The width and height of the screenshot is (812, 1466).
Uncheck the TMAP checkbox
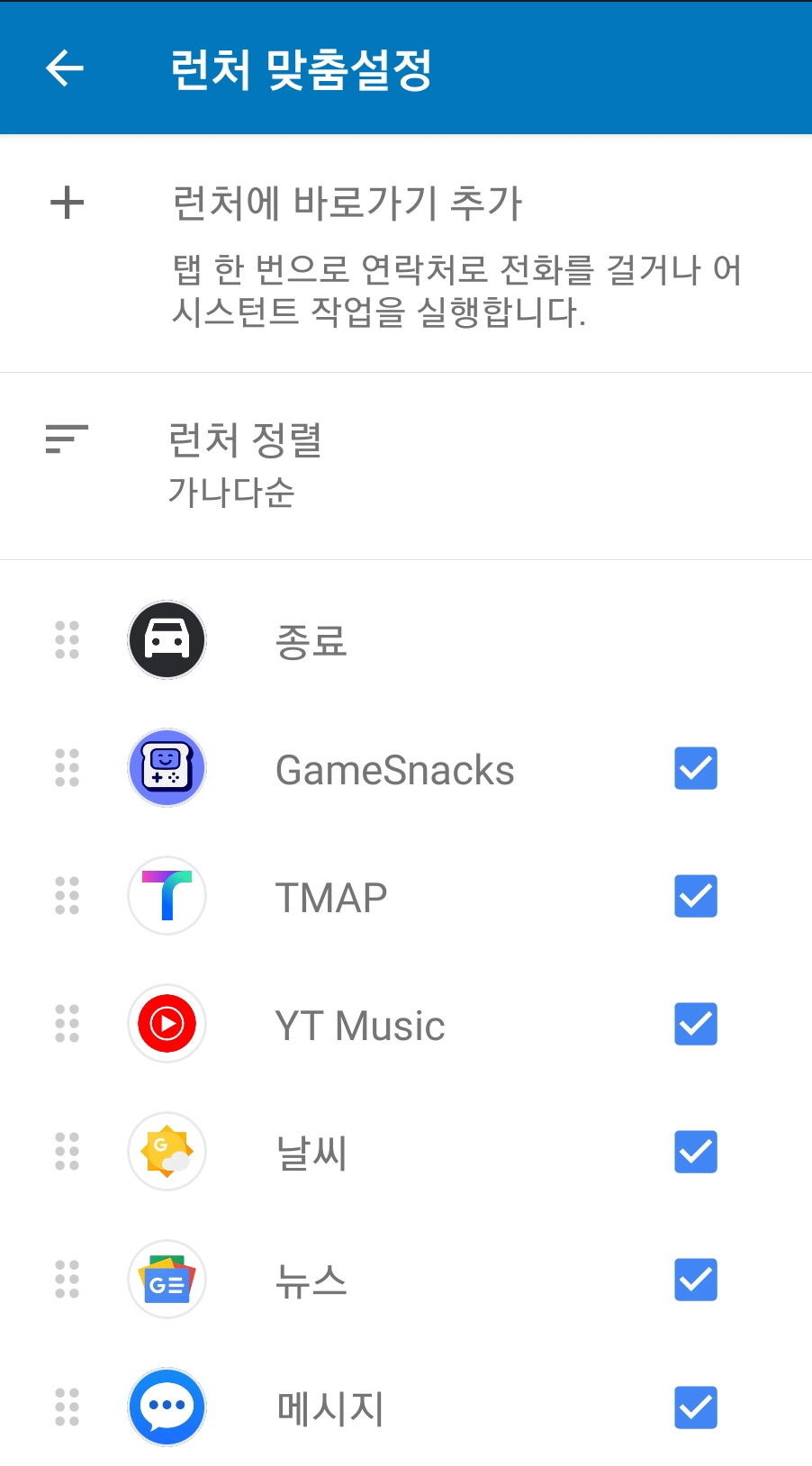(x=696, y=896)
